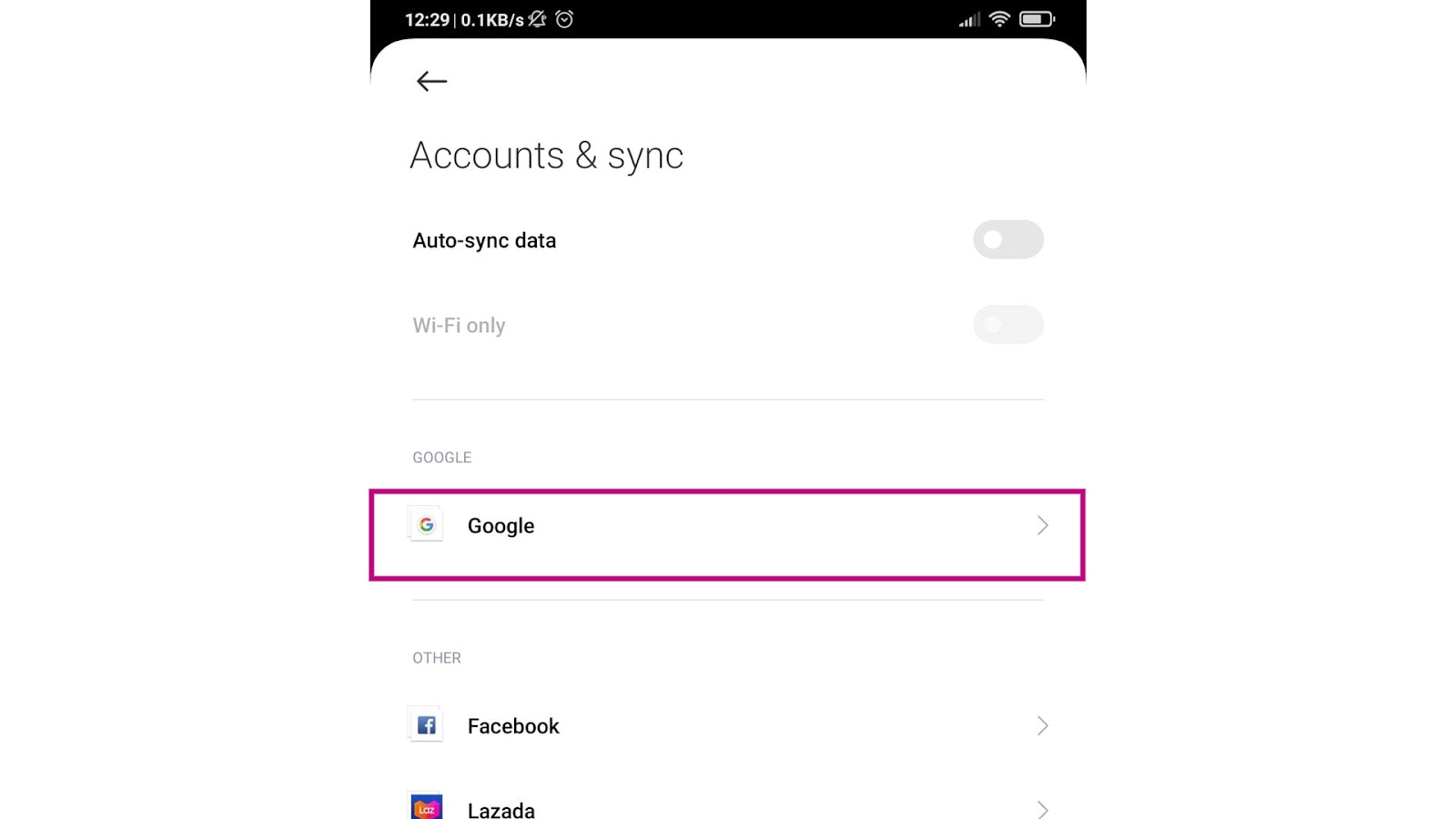Open the Google account row
The width and height of the screenshot is (1456, 819).
[726, 526]
